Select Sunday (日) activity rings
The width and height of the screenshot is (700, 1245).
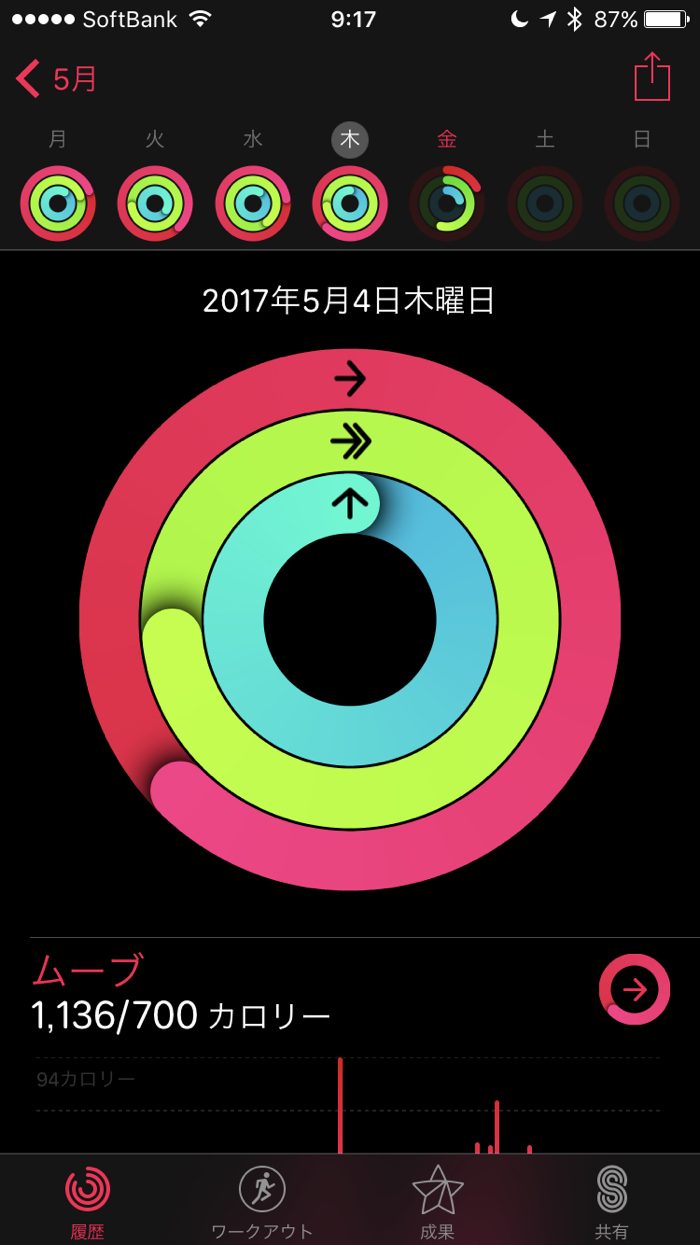coord(642,203)
